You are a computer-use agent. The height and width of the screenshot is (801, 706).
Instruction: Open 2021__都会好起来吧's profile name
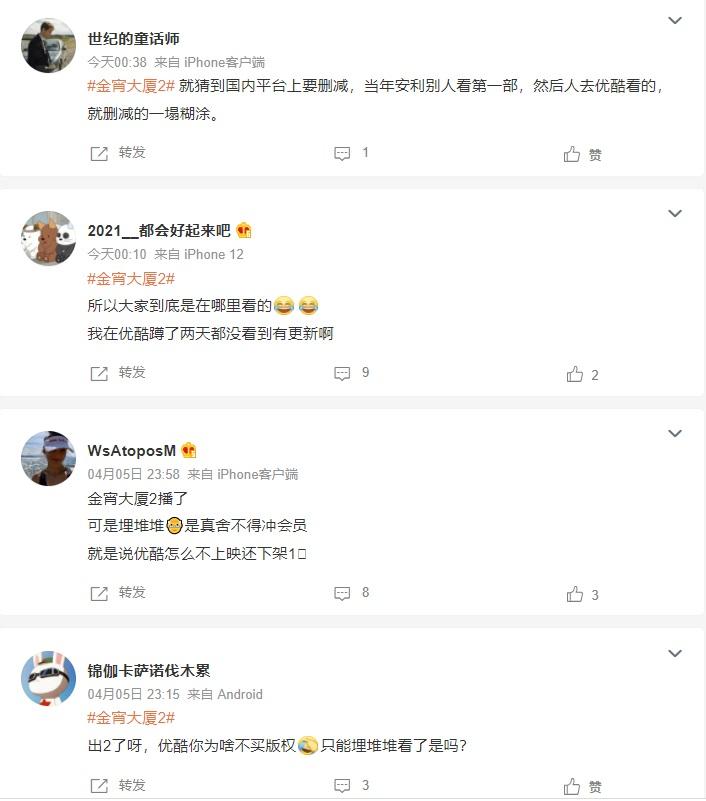tap(159, 230)
